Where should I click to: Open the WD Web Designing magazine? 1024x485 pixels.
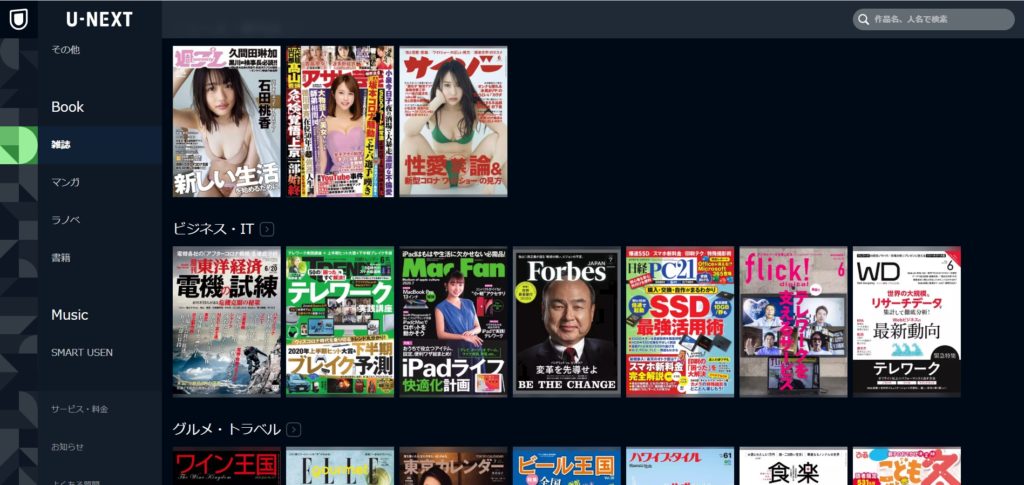906,321
